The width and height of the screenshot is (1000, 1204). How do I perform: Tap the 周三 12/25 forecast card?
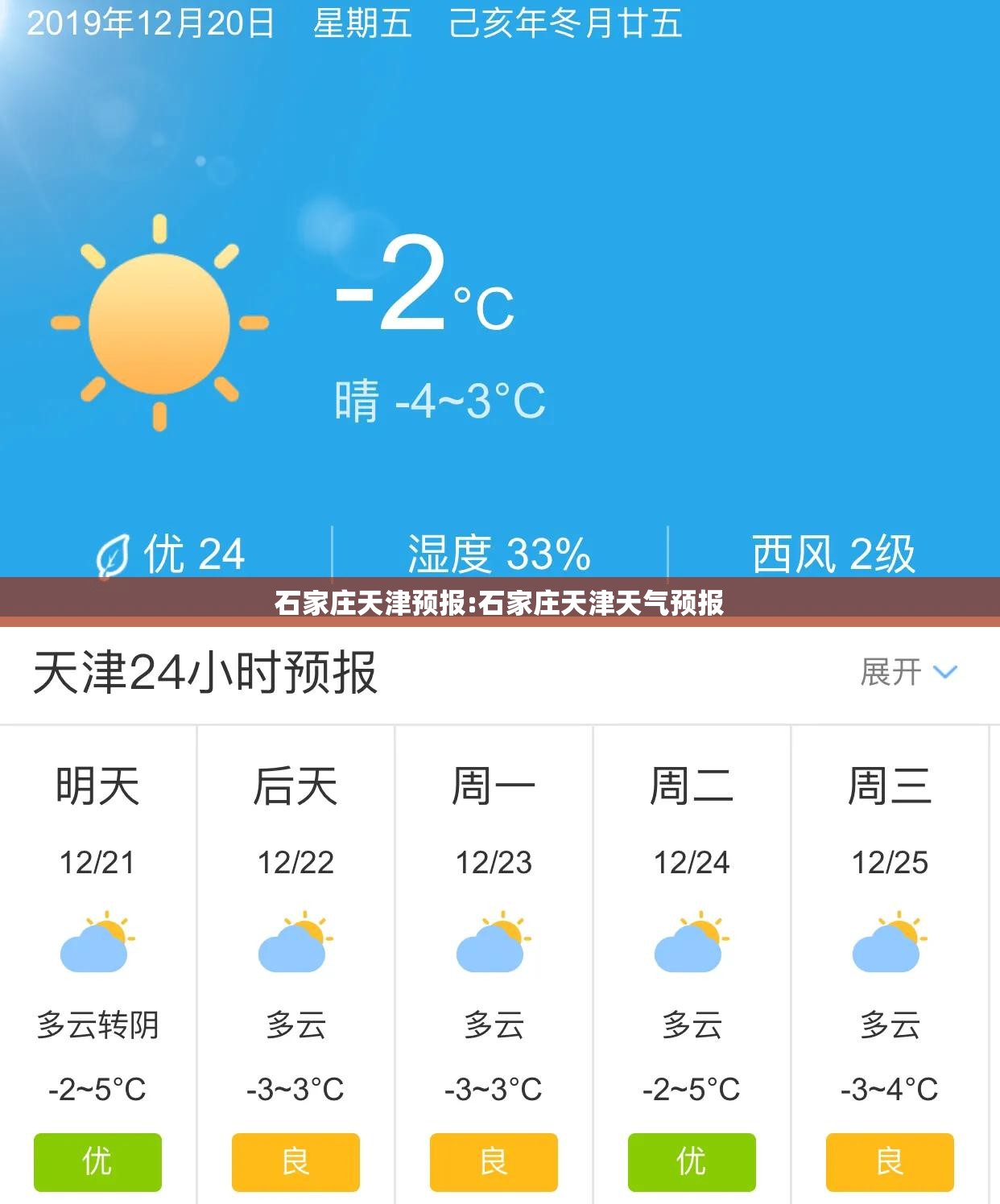pyautogui.click(x=890, y=966)
